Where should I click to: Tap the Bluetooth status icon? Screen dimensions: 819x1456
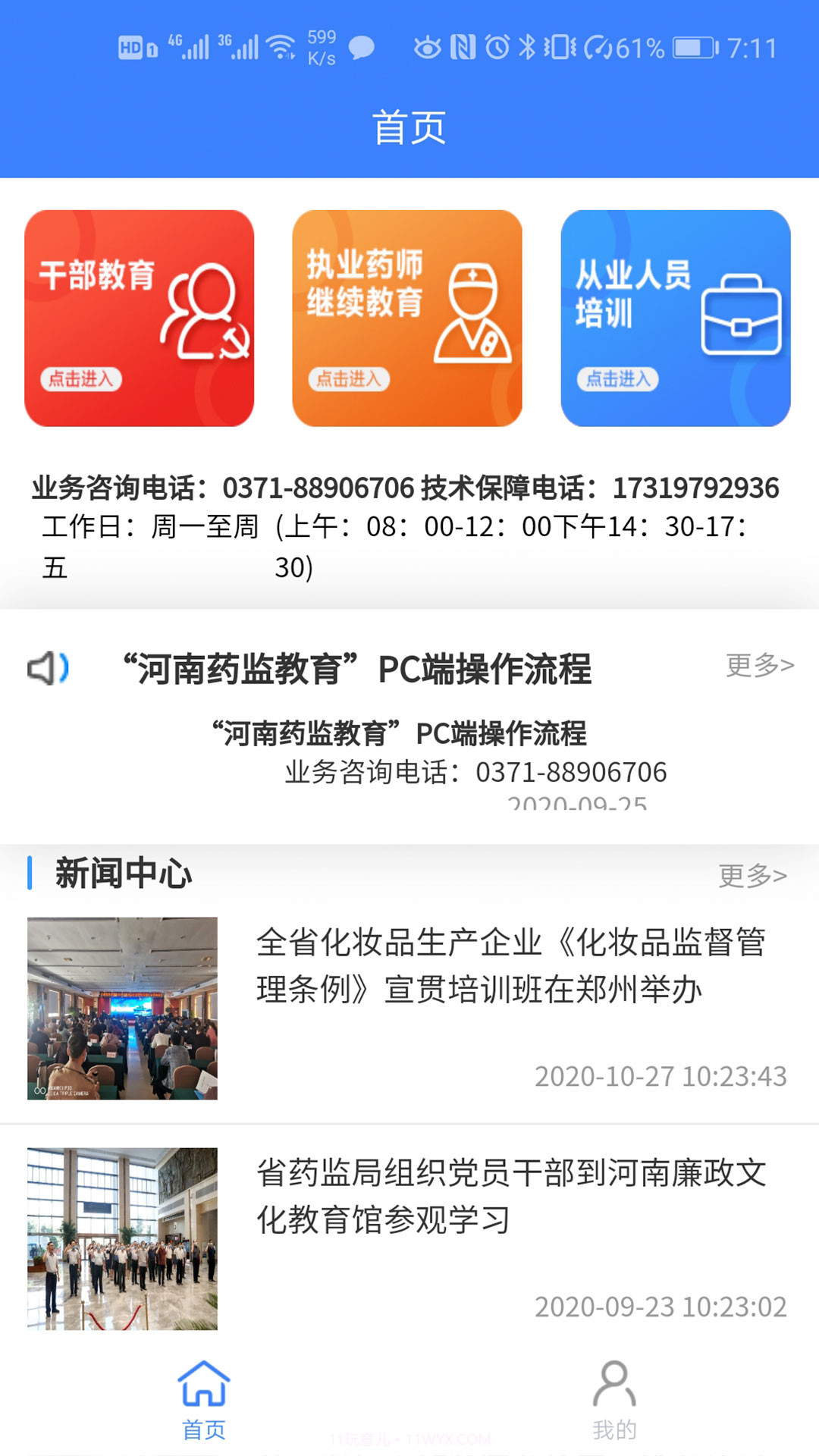click(x=527, y=45)
